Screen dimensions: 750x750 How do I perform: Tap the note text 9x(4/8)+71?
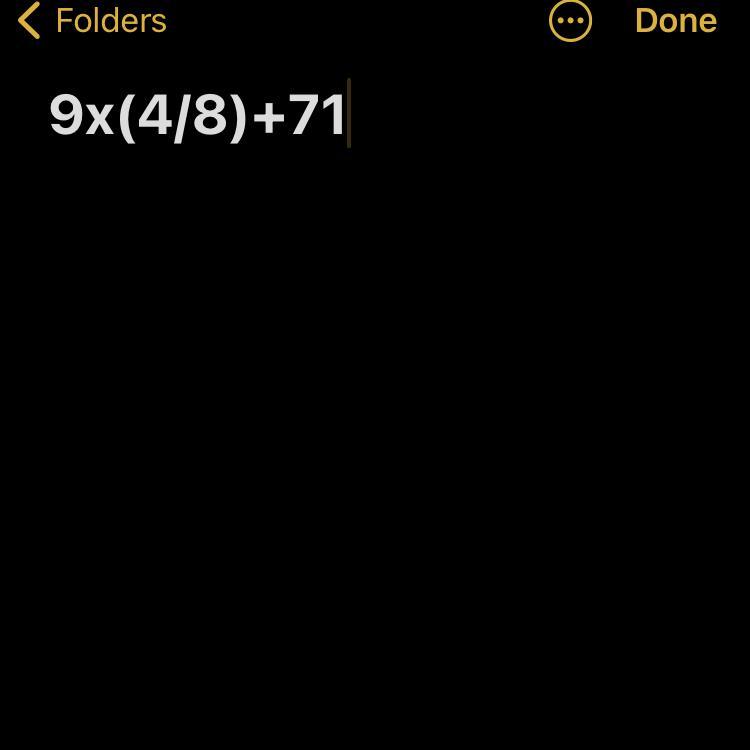[197, 116]
